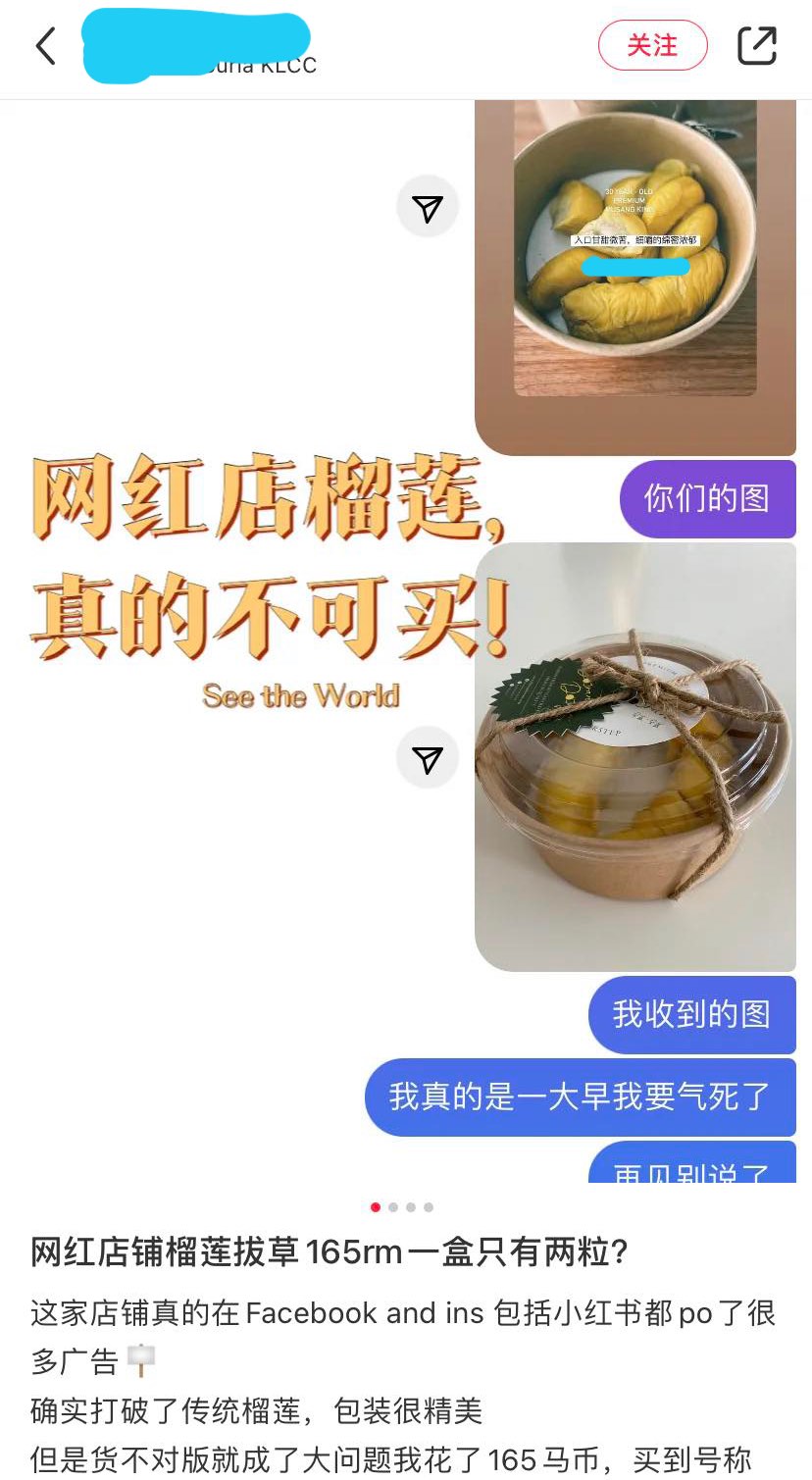The width and height of the screenshot is (812, 1480).
Task: Open the post's image carousel photo
Action: coord(406,641)
